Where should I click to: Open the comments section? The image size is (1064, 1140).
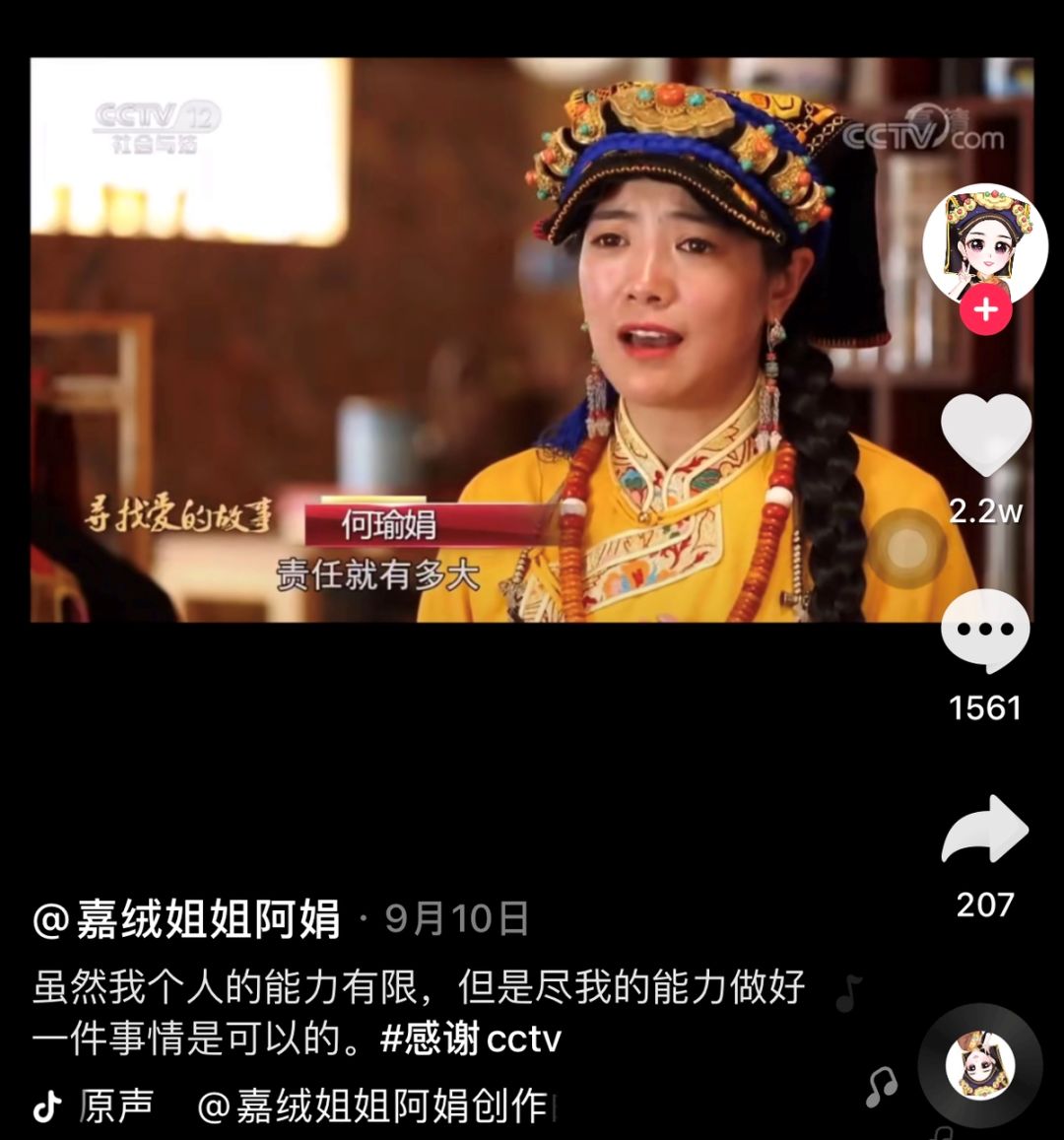click(x=985, y=632)
